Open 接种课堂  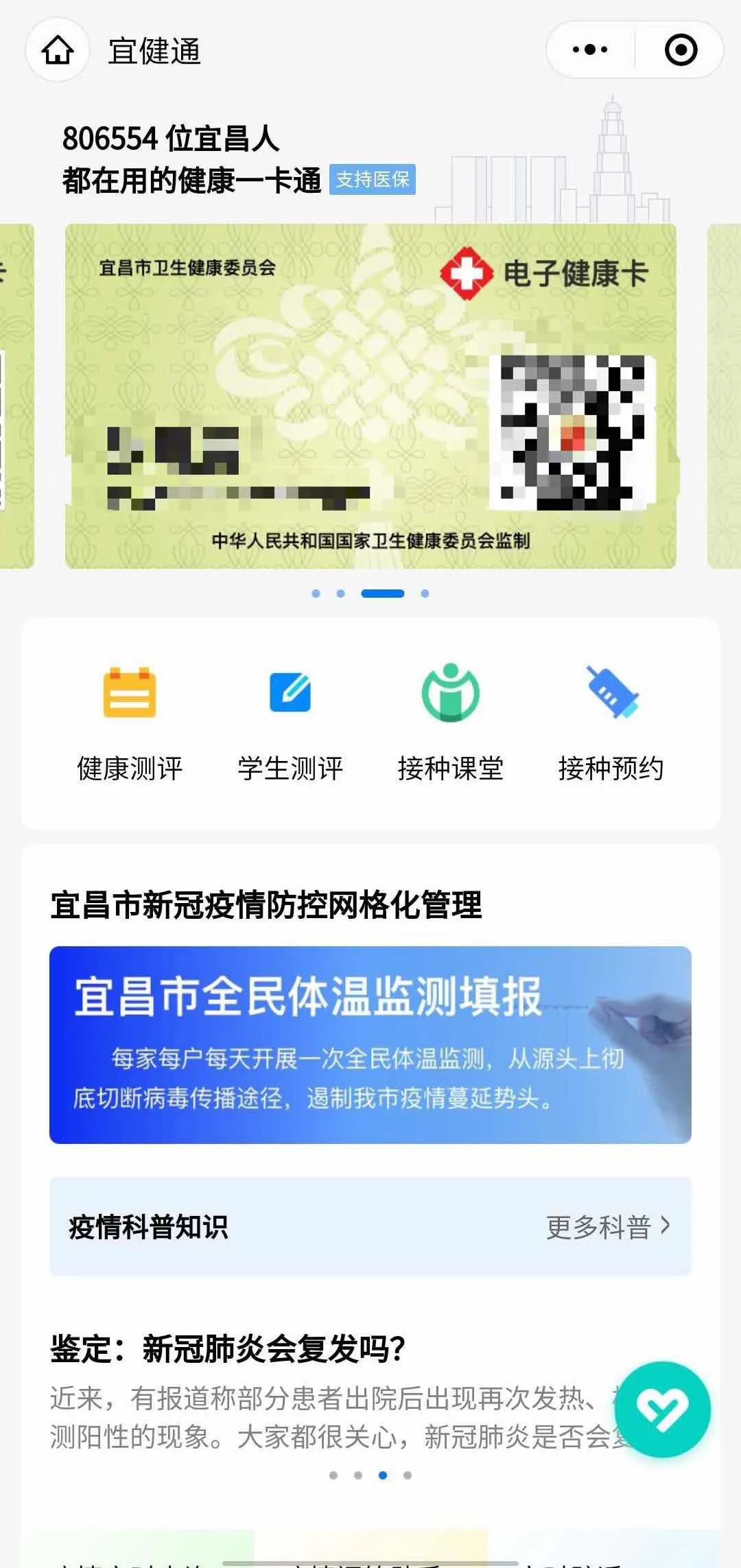click(x=450, y=724)
